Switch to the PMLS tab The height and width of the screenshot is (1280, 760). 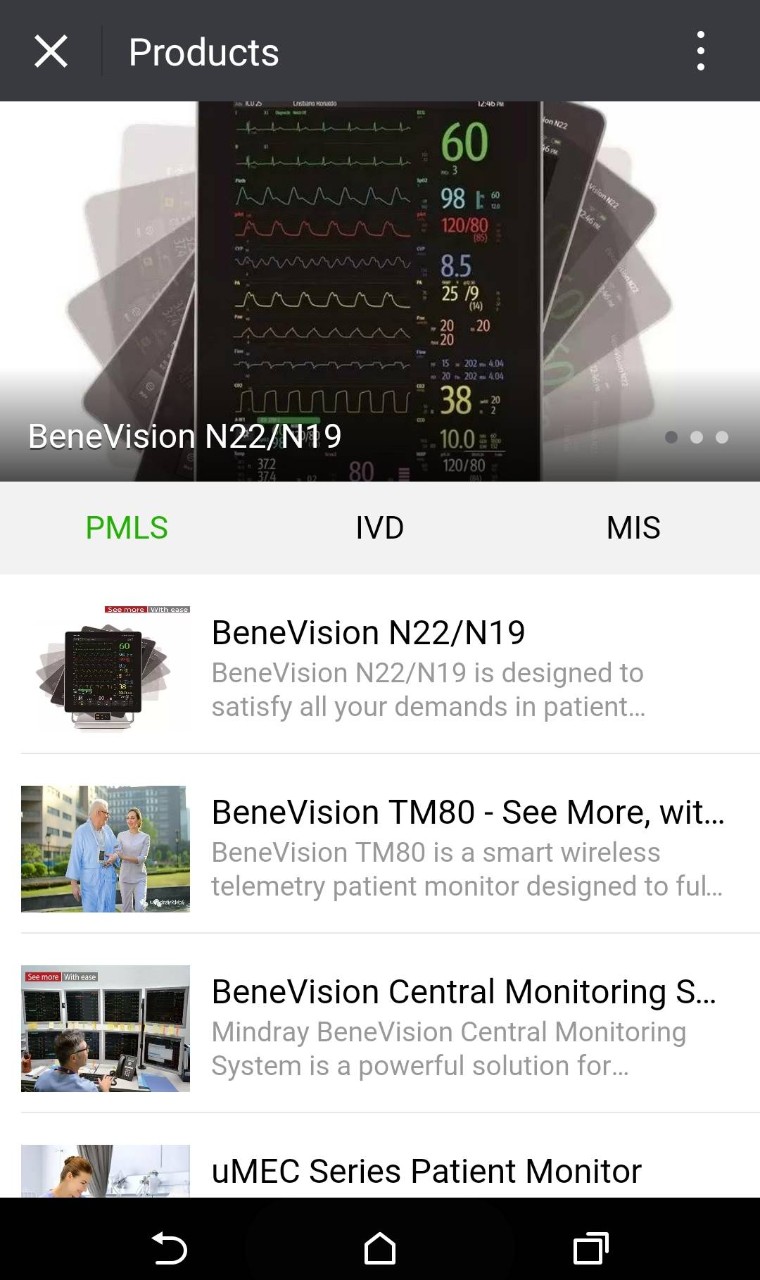(127, 528)
